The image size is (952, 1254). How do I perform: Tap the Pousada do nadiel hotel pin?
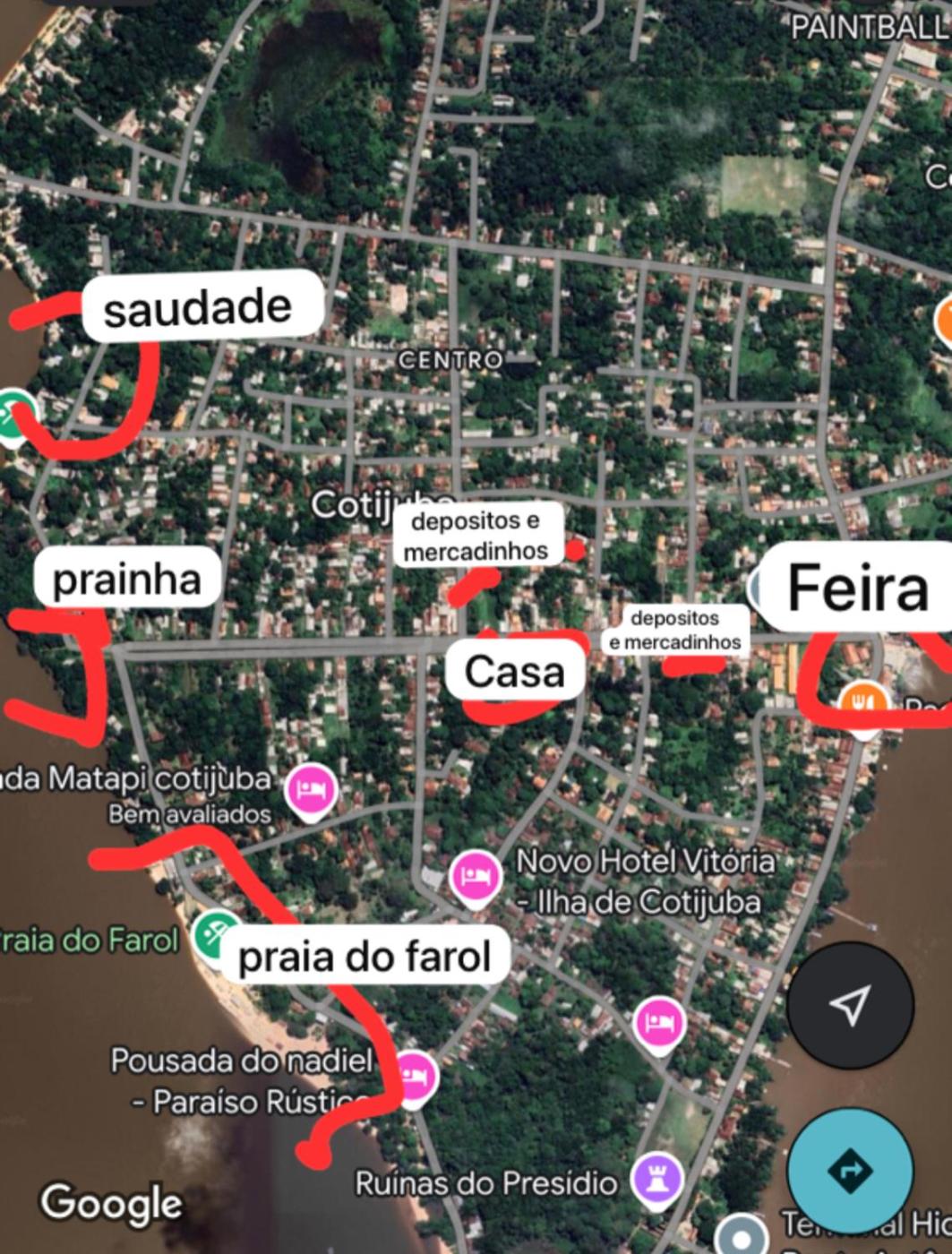[x=414, y=1075]
